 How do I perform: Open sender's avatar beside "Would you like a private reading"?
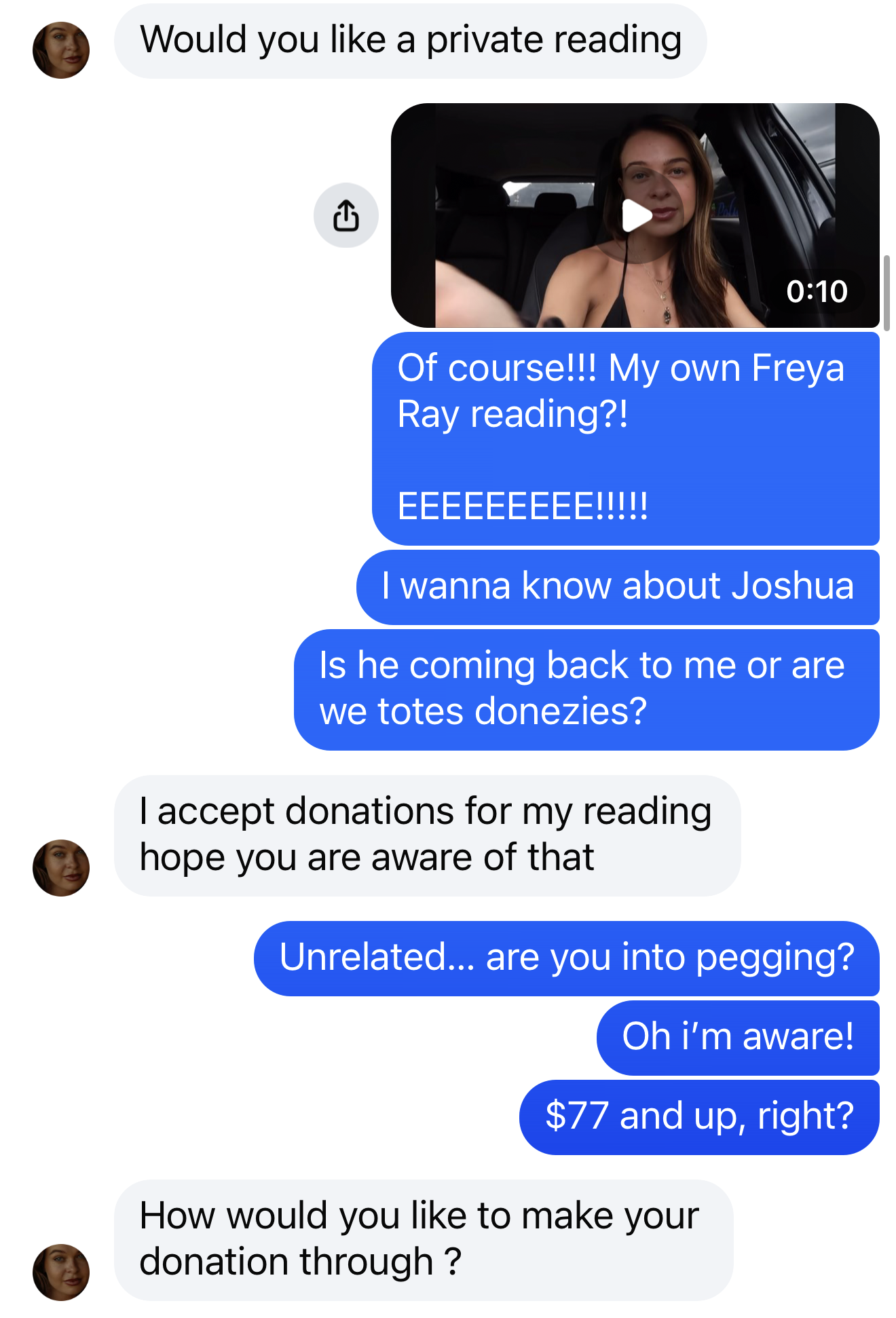tap(61, 50)
